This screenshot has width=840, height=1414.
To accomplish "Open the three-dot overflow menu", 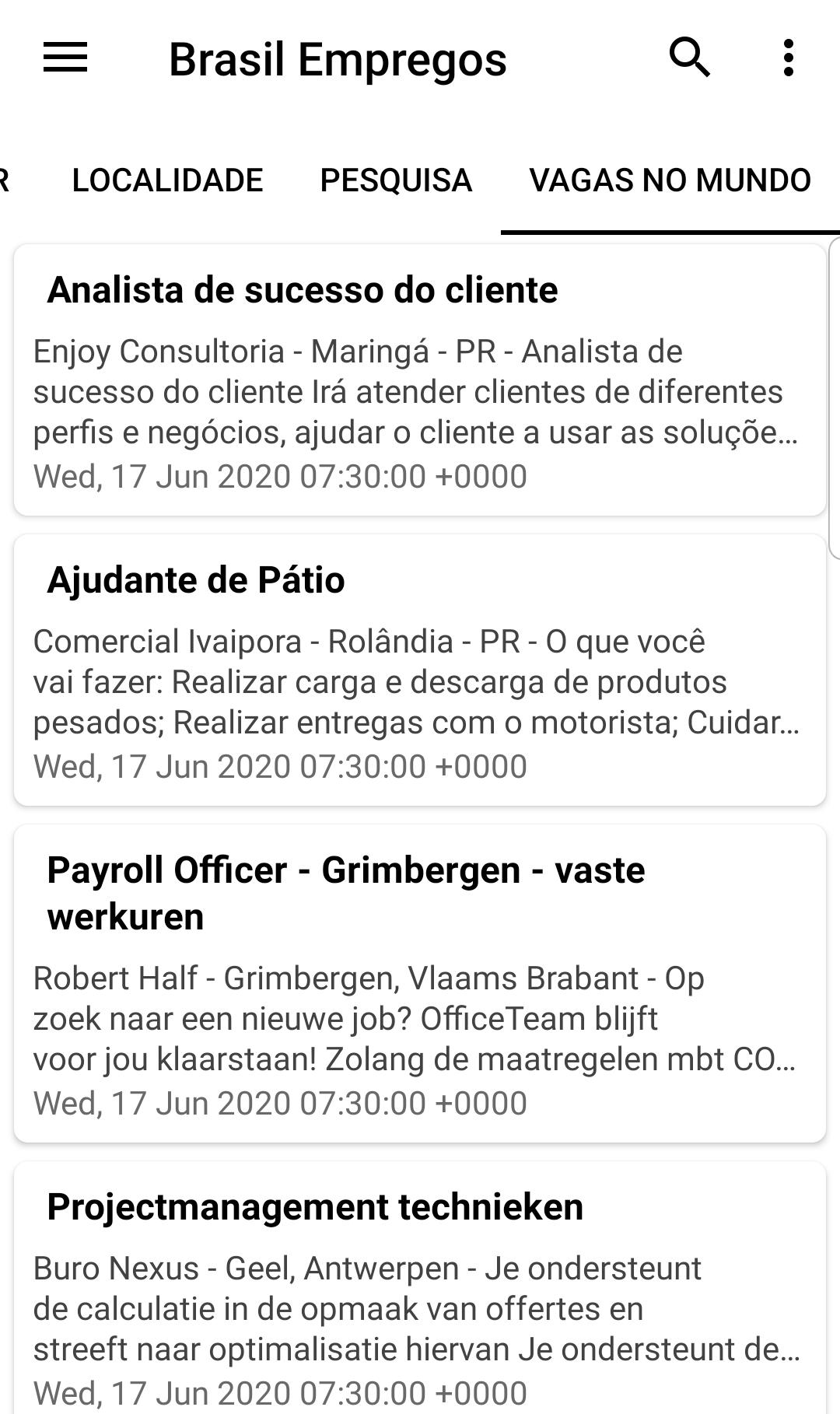I will pyautogui.click(x=789, y=58).
